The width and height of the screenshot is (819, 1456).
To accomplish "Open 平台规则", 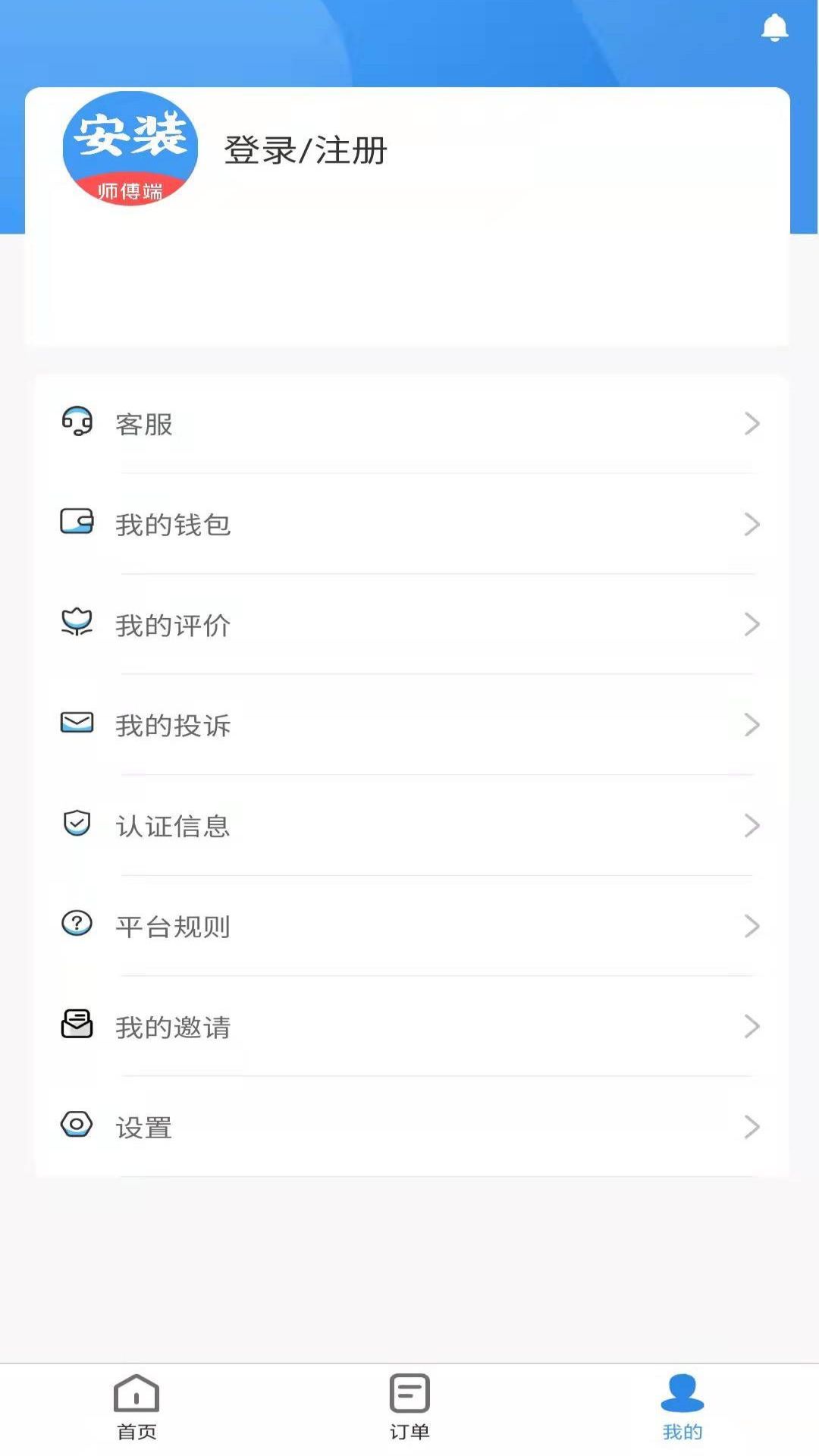I will click(410, 926).
